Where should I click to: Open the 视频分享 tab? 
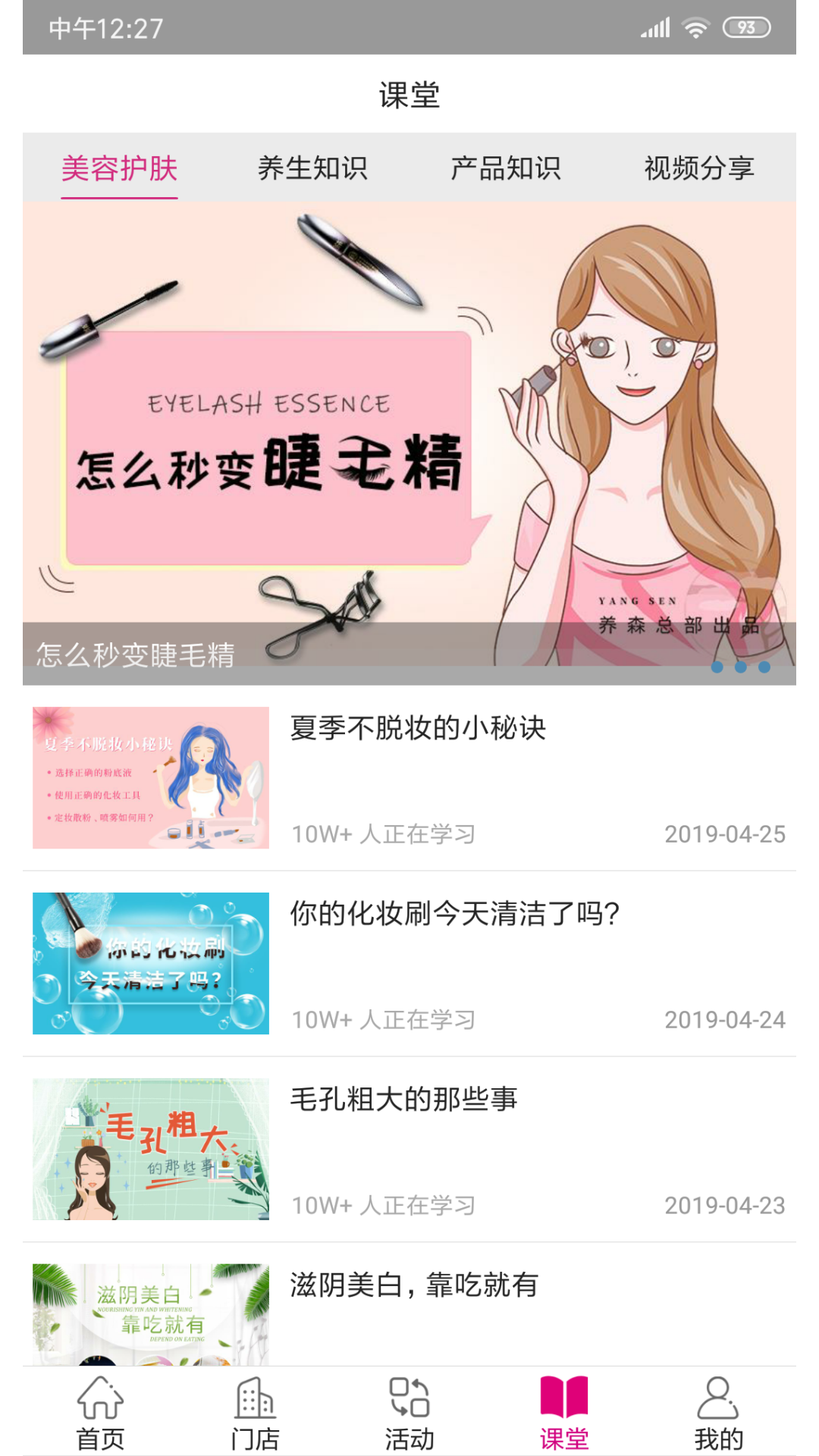(x=698, y=170)
